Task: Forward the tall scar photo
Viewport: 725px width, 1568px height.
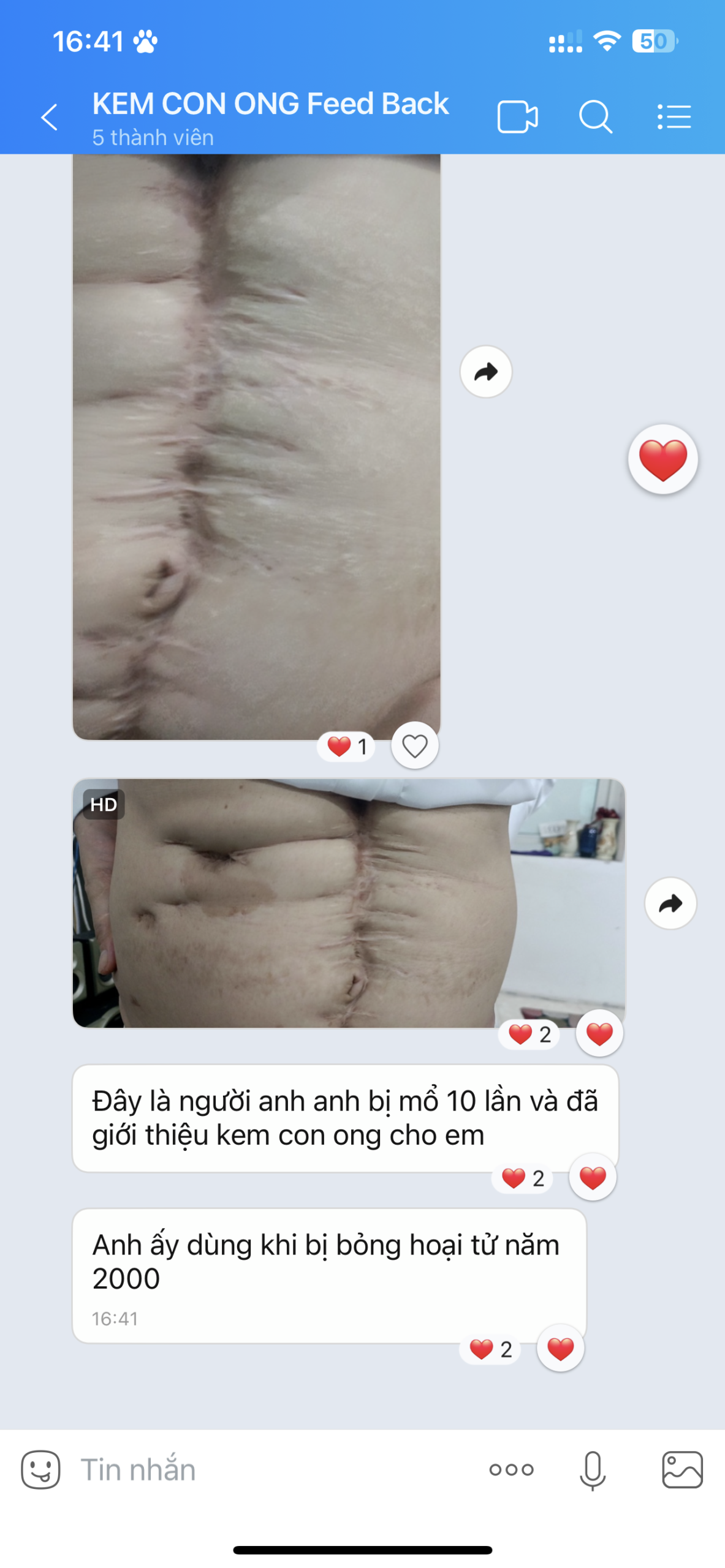Action: pos(485,372)
